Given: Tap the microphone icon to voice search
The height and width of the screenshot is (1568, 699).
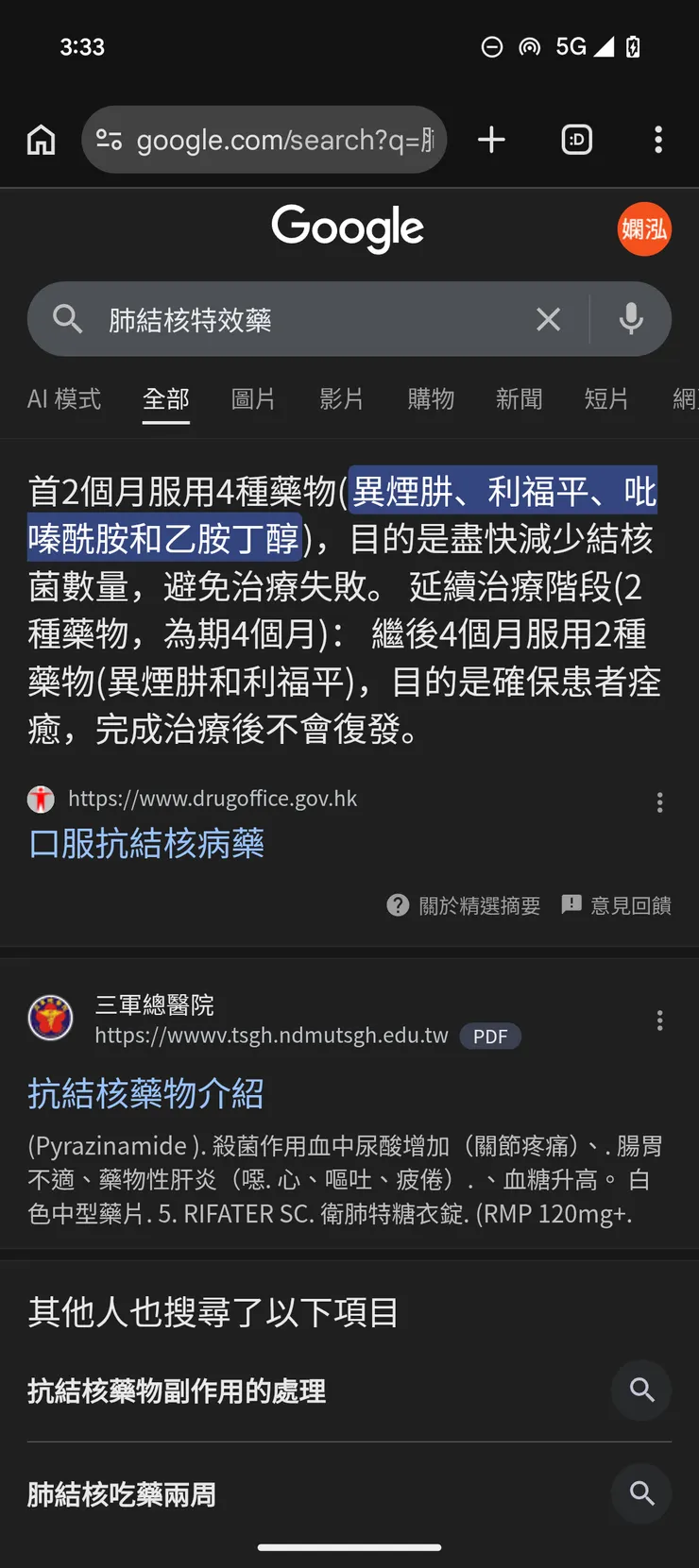Looking at the screenshot, I should coord(631,319).
